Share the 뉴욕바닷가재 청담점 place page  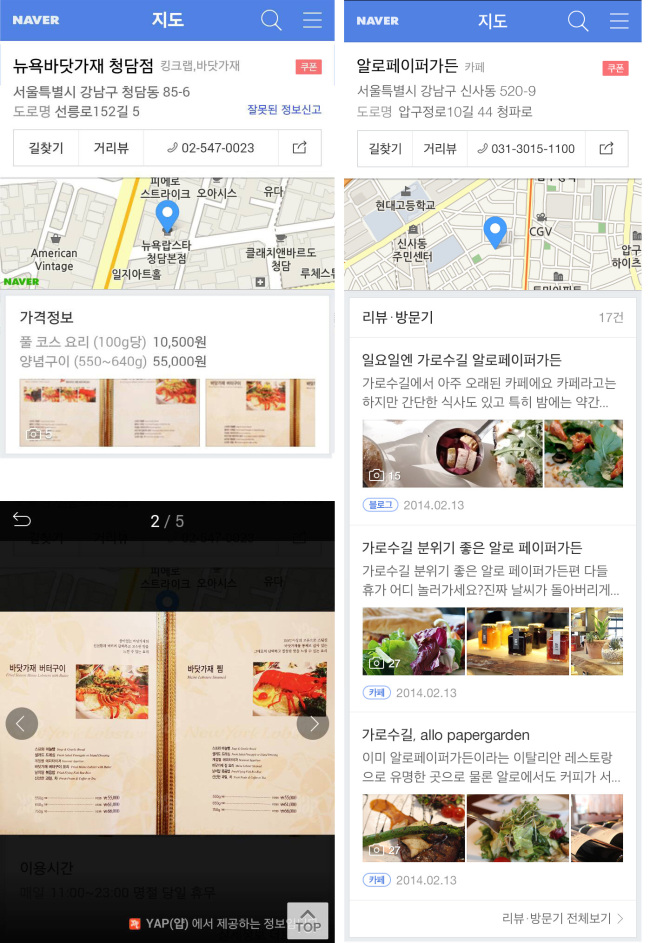[x=299, y=148]
